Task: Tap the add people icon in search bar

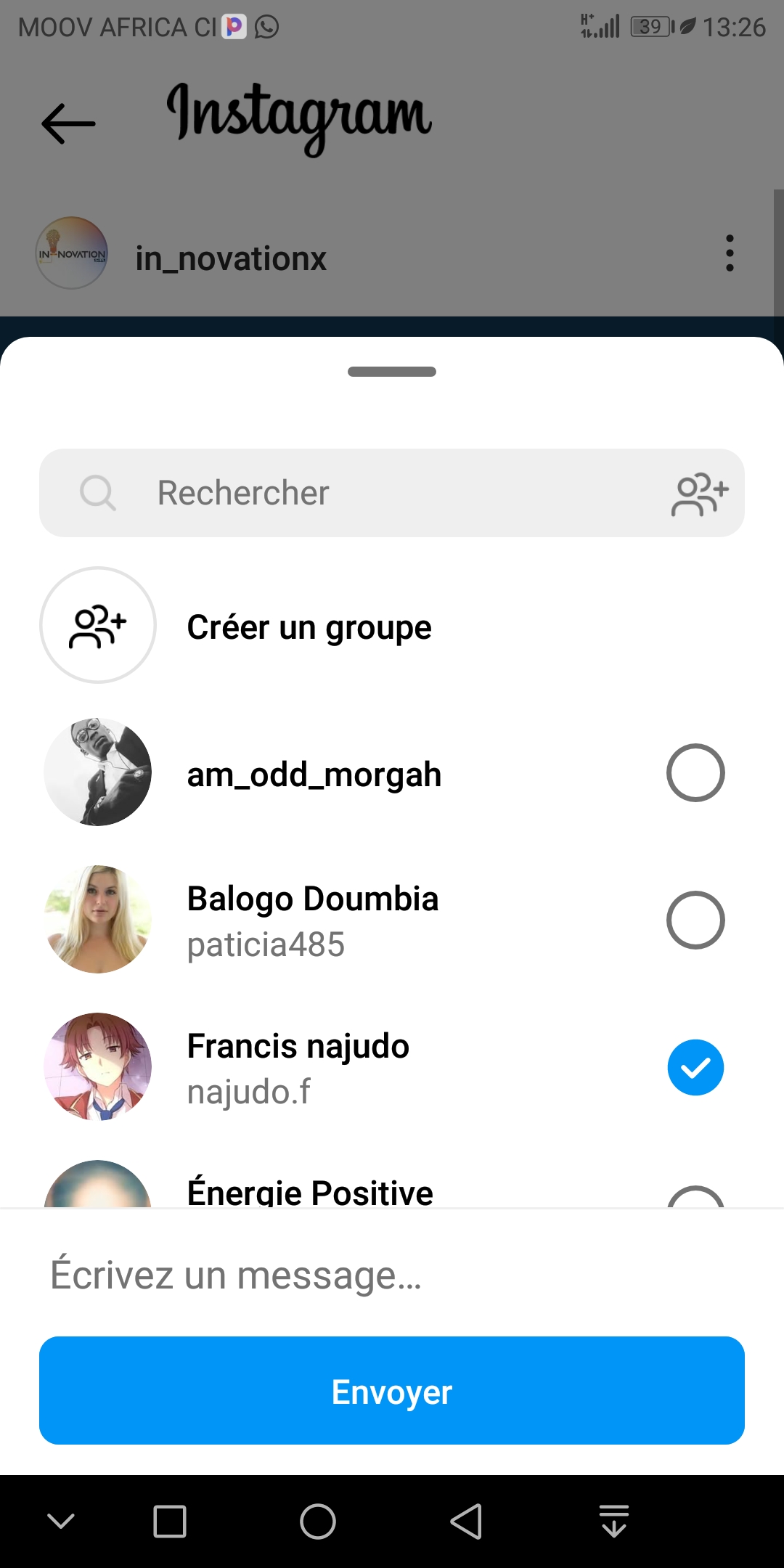Action: 699,494
